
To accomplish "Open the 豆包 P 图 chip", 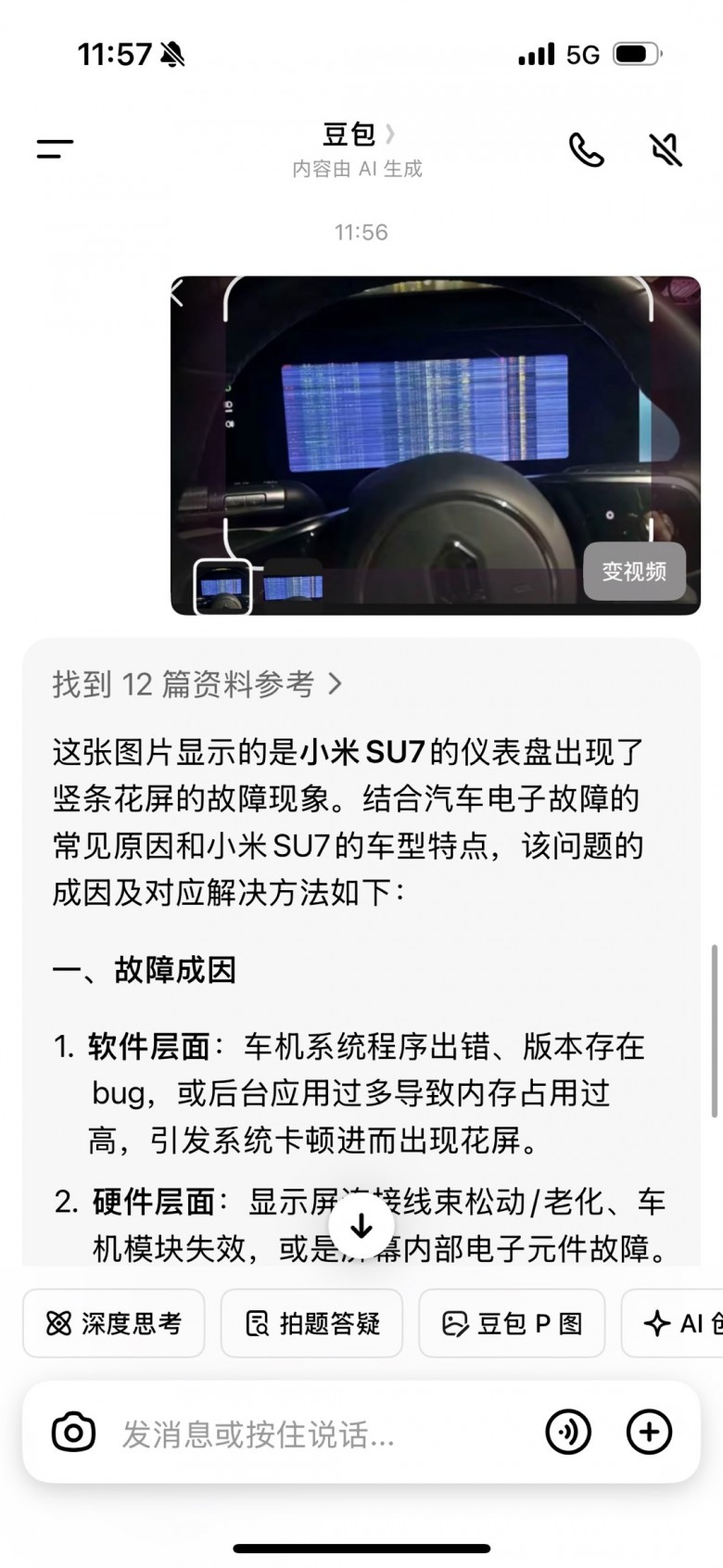I will pyautogui.click(x=512, y=1323).
